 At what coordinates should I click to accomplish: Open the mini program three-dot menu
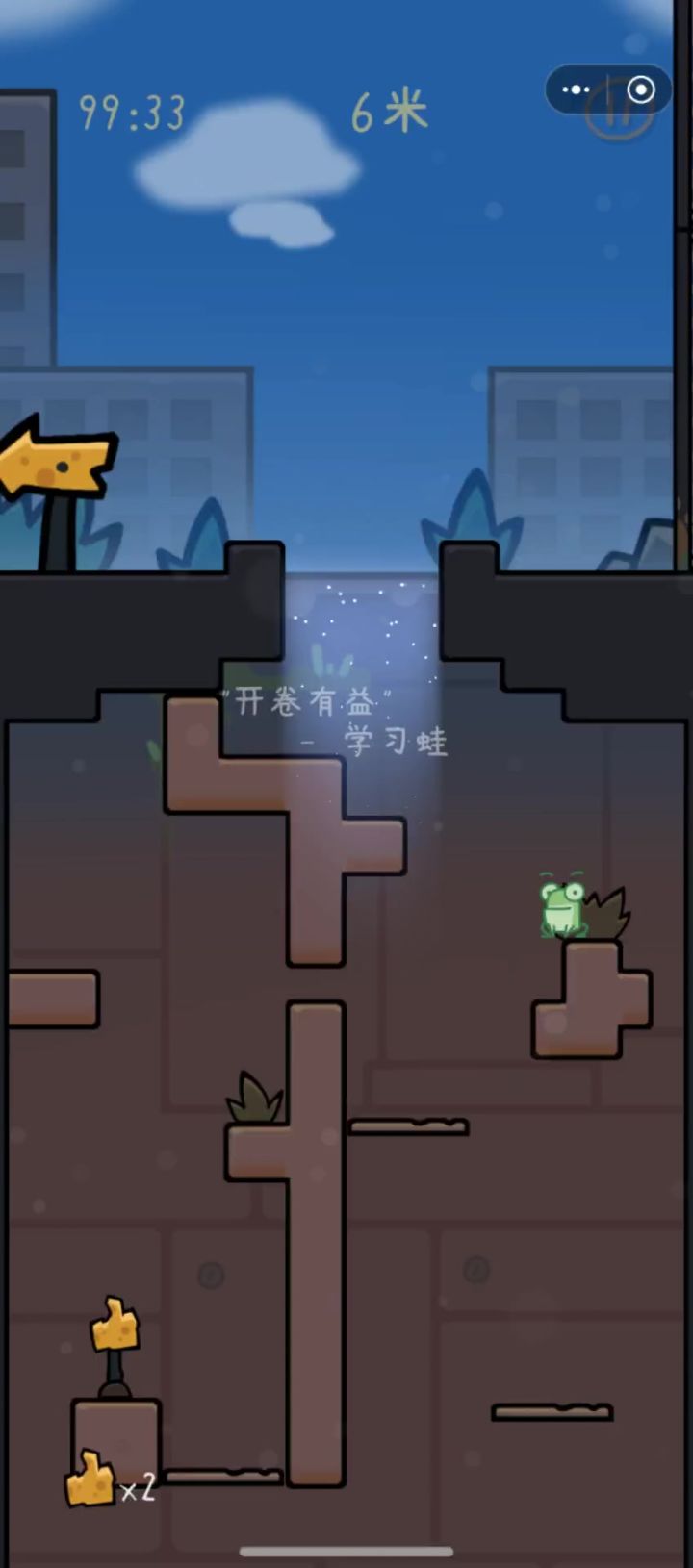[x=576, y=89]
